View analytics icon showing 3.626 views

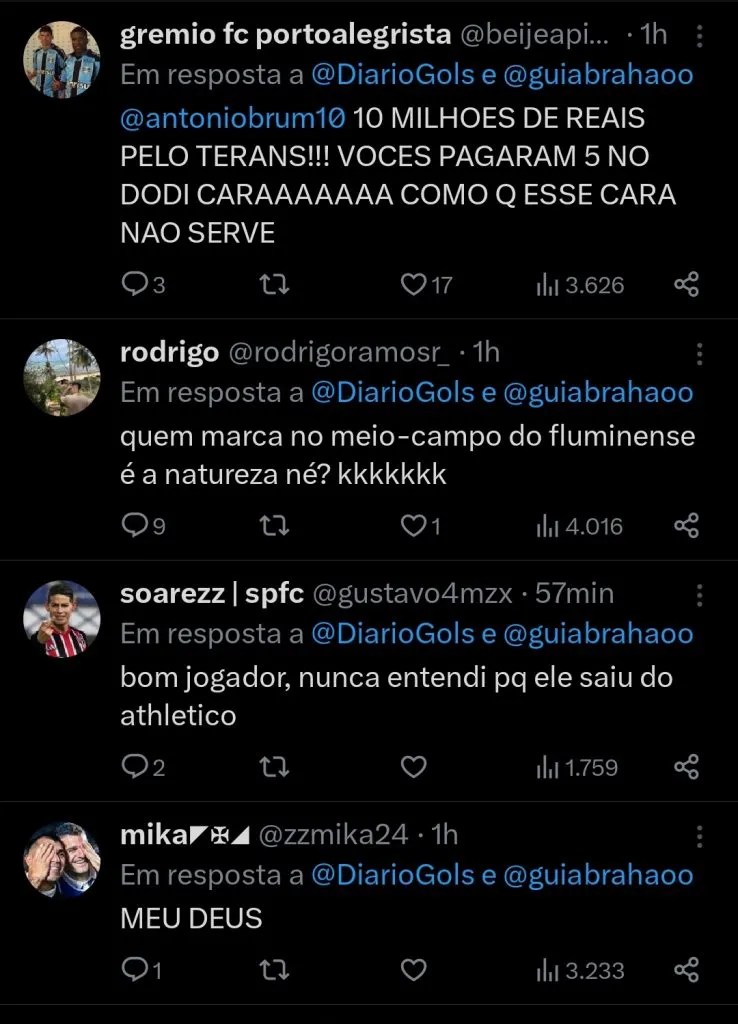coord(561,284)
